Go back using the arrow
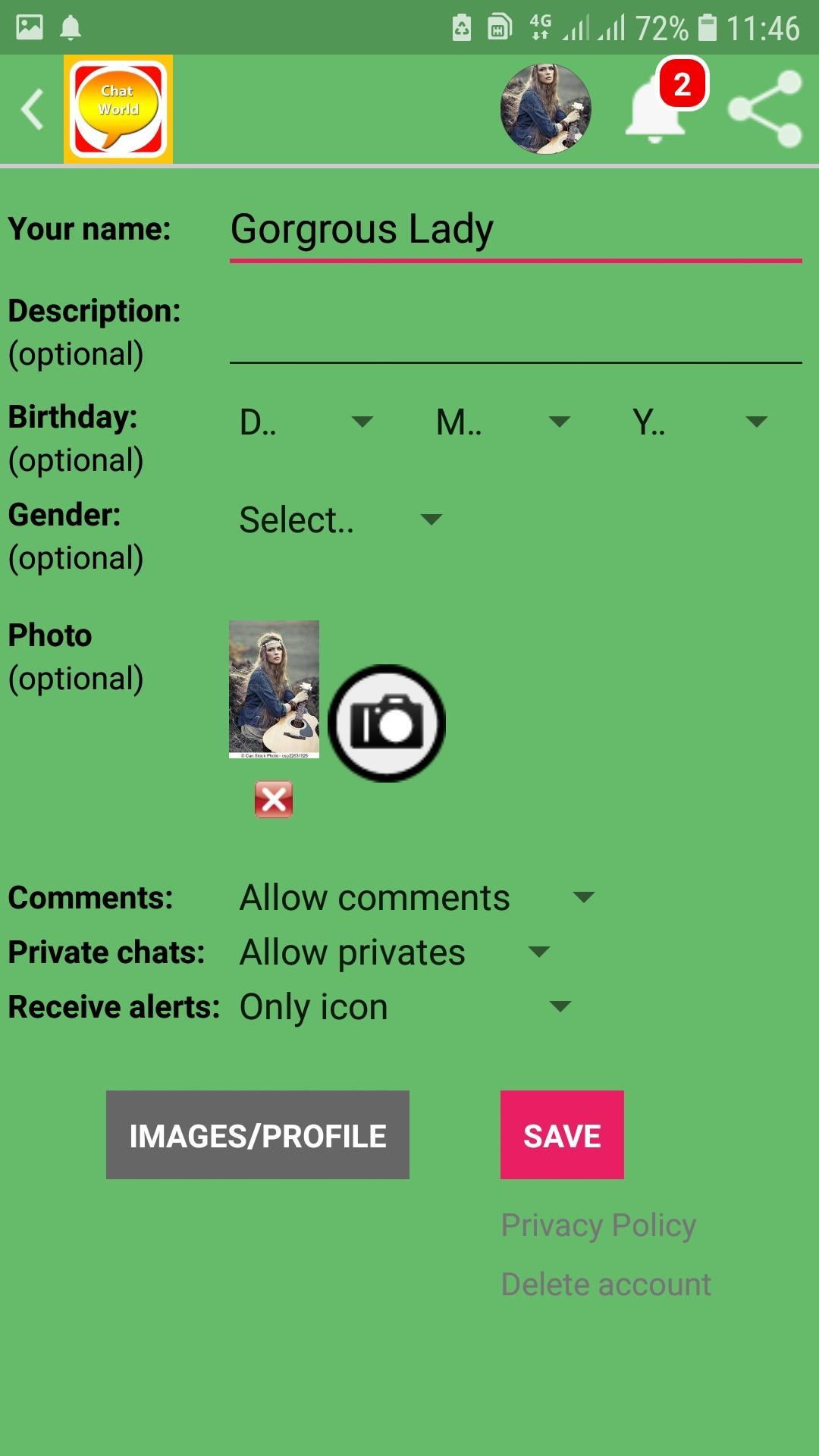 33,109
